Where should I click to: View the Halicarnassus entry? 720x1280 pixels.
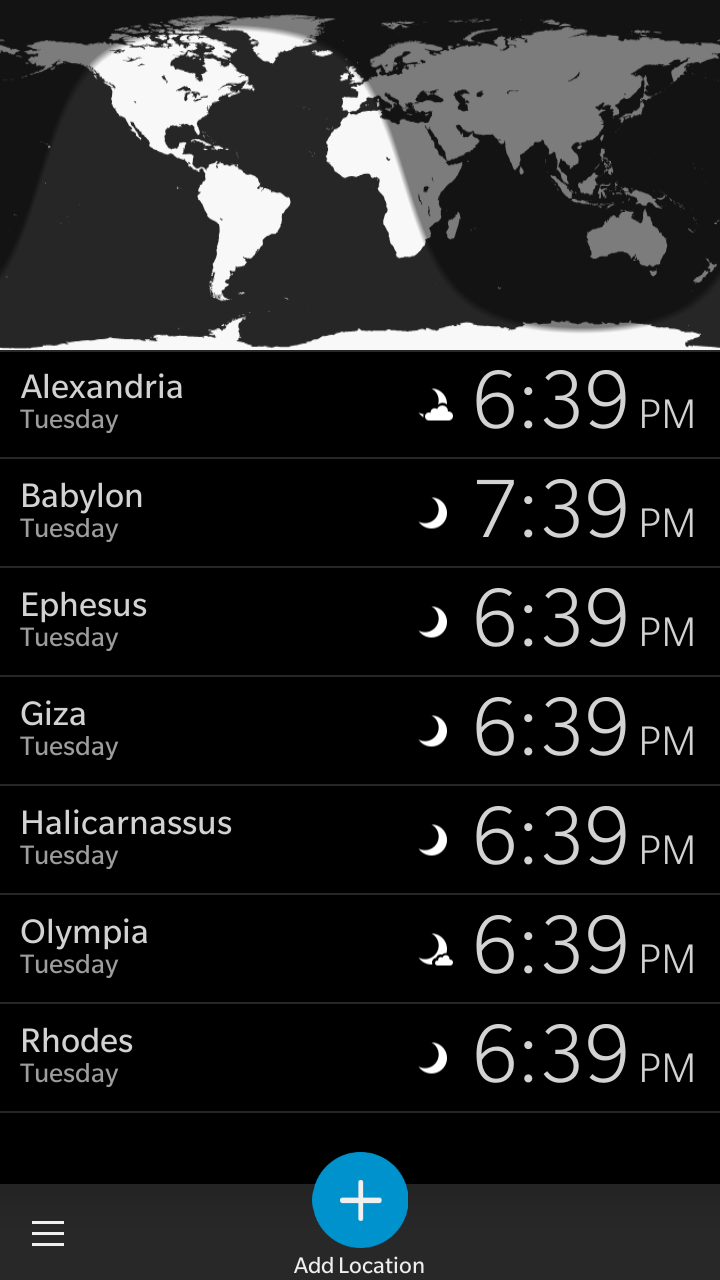[360, 840]
